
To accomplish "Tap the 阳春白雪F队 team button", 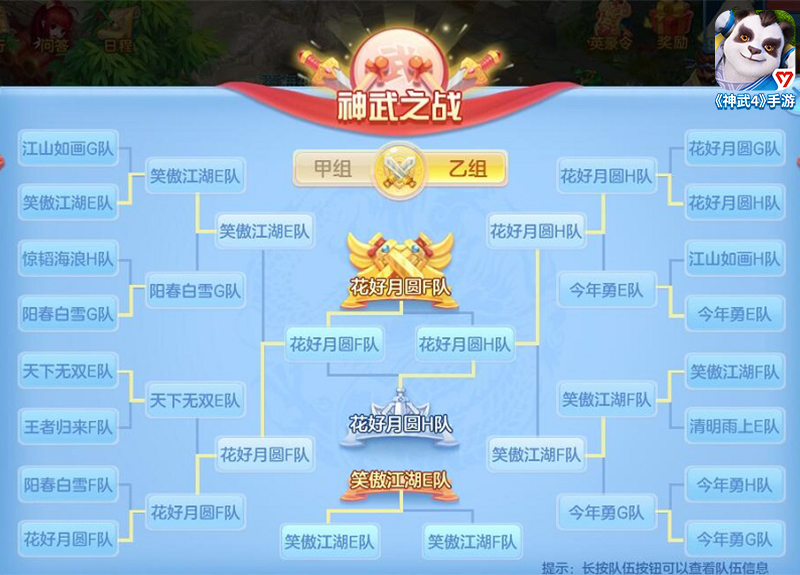I will click(67, 485).
